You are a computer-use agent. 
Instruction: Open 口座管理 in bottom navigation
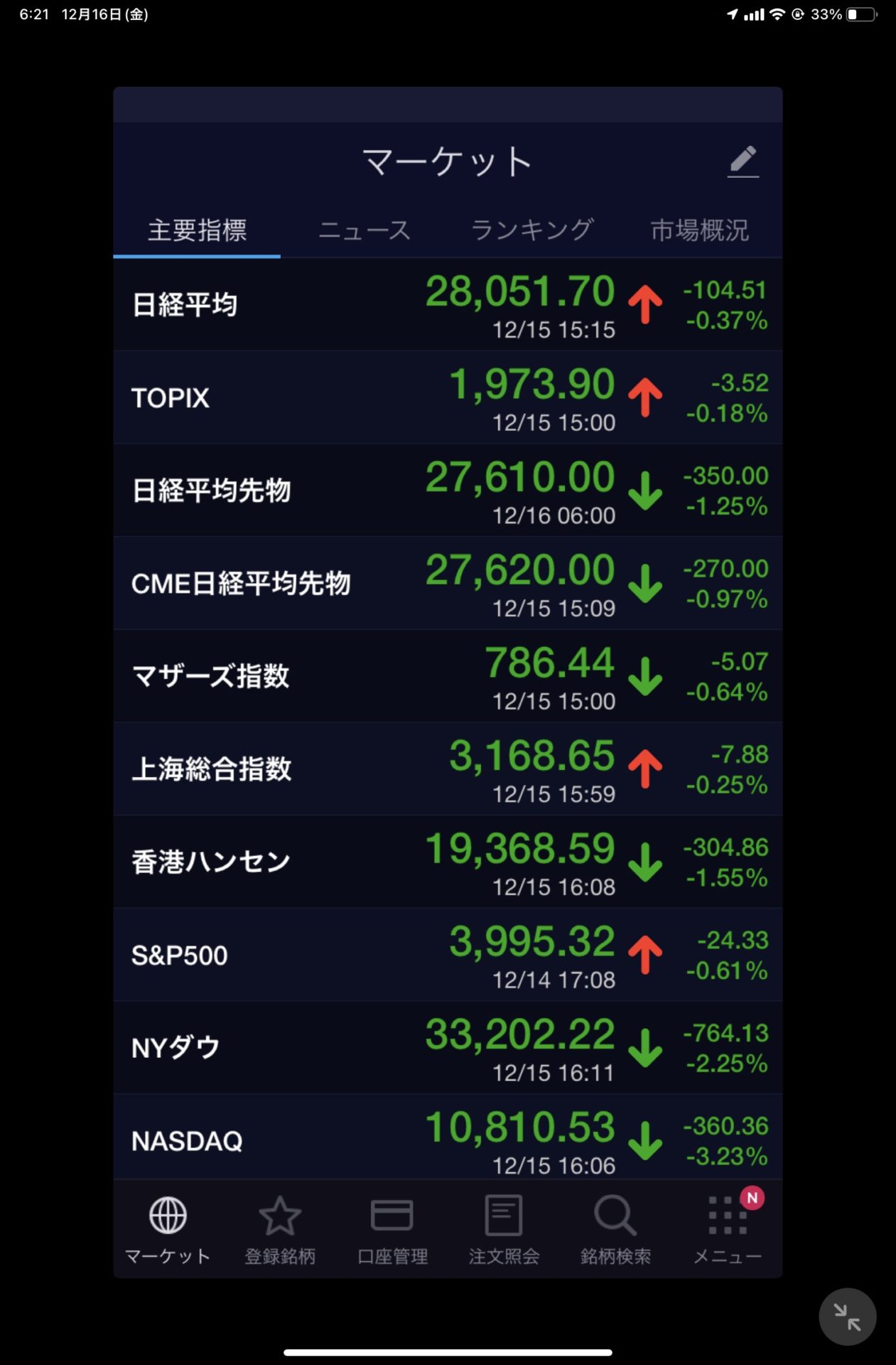tap(392, 1230)
